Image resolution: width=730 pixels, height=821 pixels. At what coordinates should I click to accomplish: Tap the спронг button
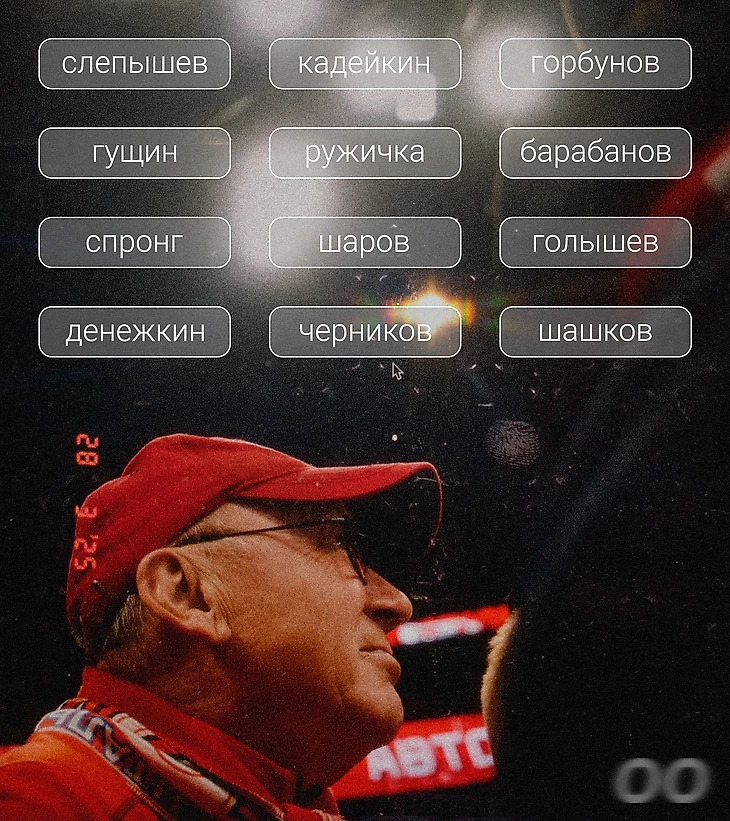pyautogui.click(x=135, y=242)
